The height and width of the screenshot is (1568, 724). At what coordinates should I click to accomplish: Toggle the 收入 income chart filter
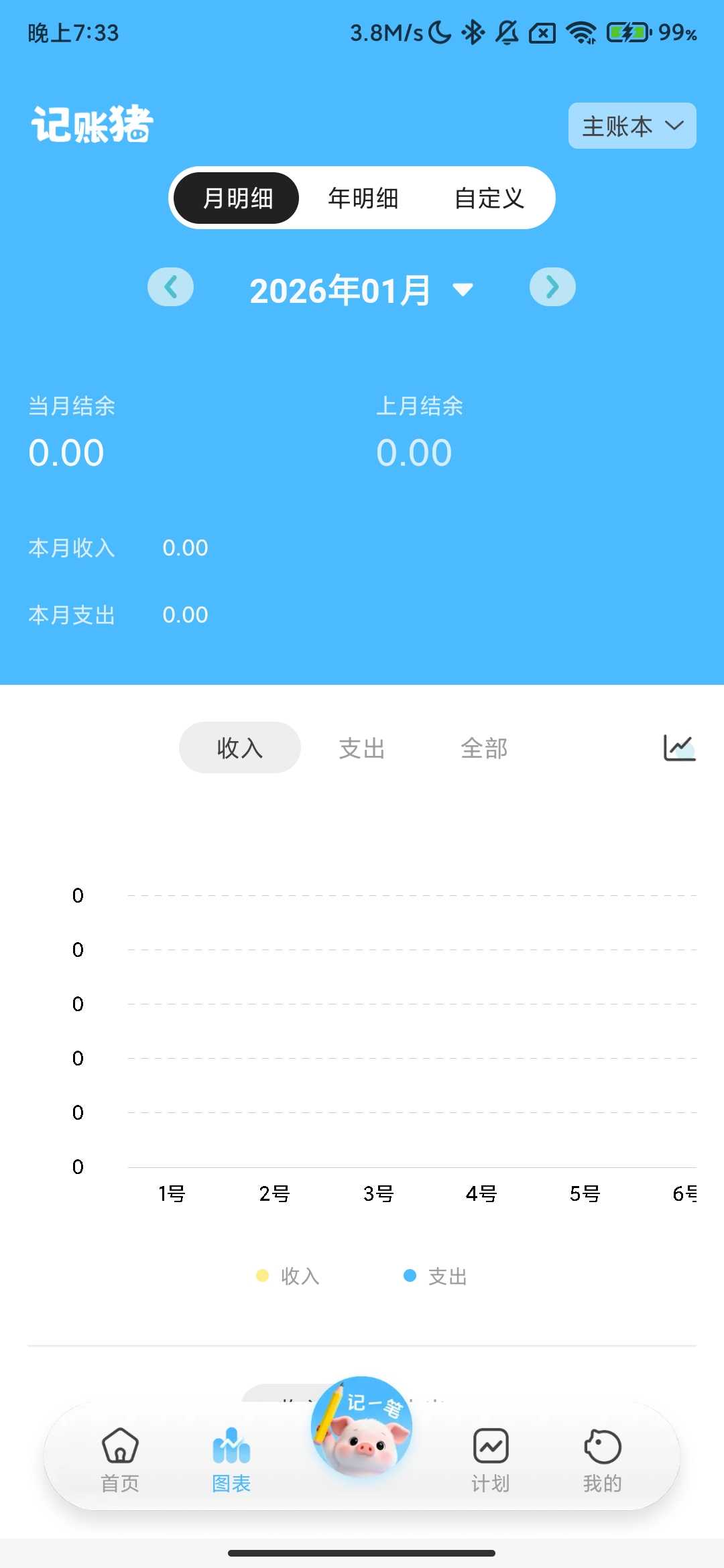click(x=239, y=747)
